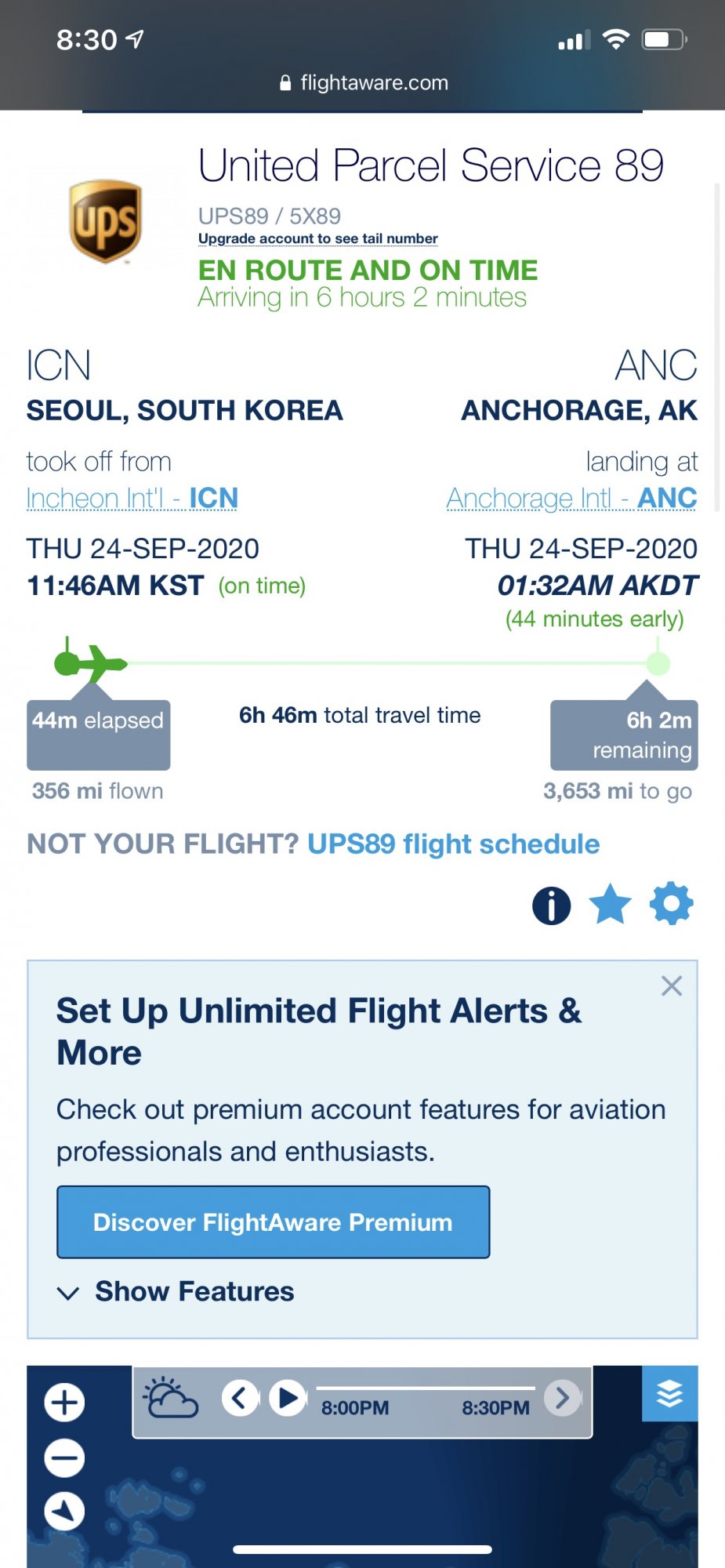Tap the flightaware.com address bar

pyautogui.click(x=363, y=82)
